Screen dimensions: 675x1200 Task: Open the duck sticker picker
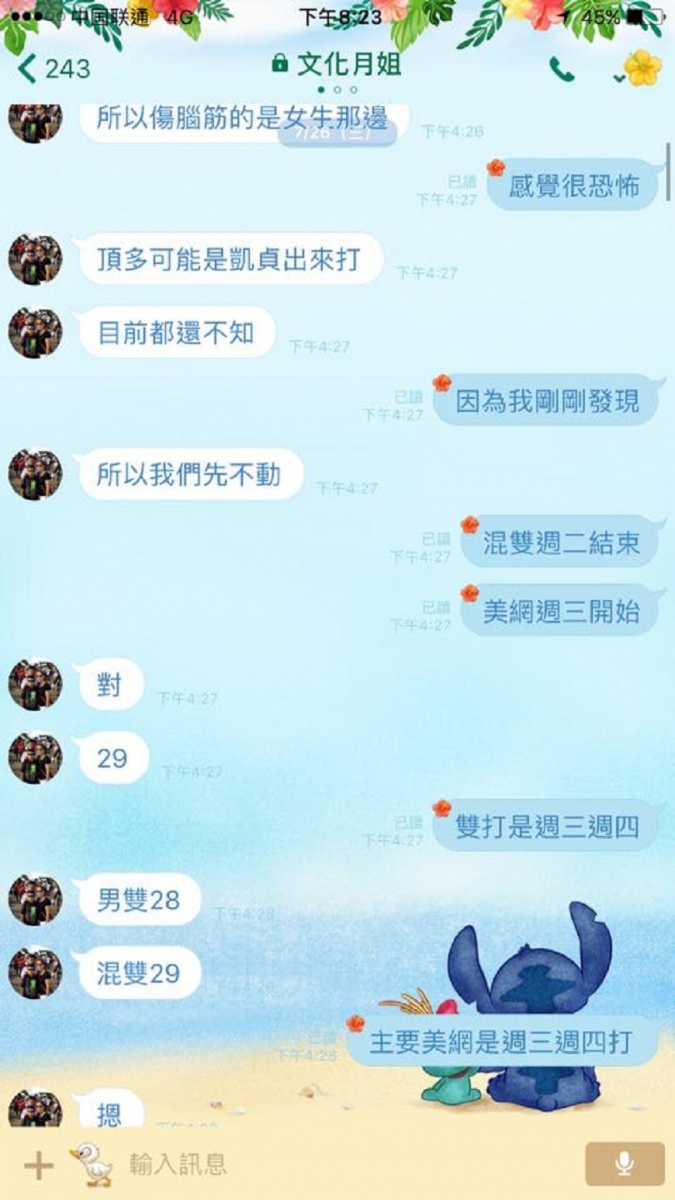tap(89, 1165)
